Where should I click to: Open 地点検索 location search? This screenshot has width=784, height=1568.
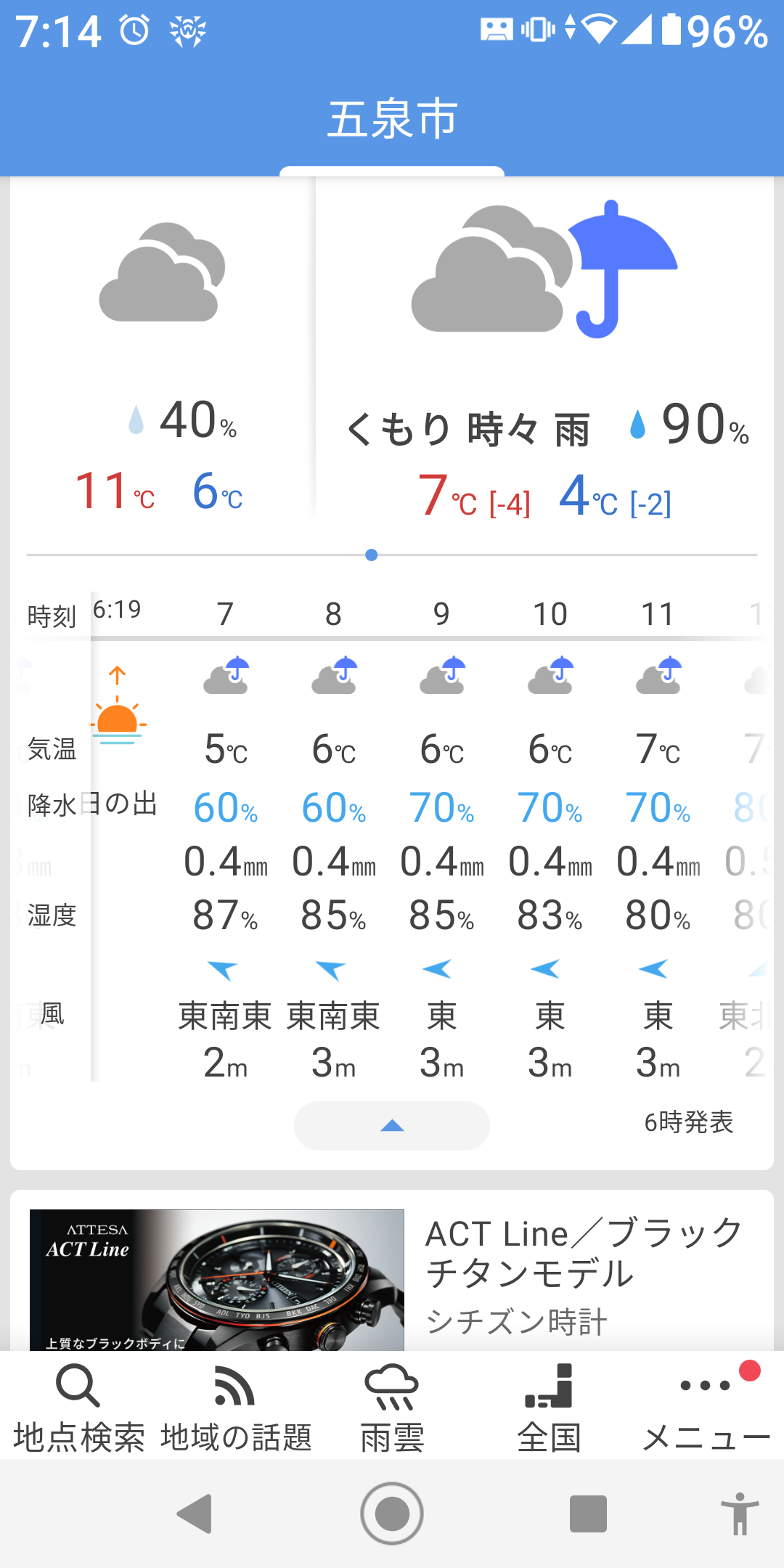78,1407
